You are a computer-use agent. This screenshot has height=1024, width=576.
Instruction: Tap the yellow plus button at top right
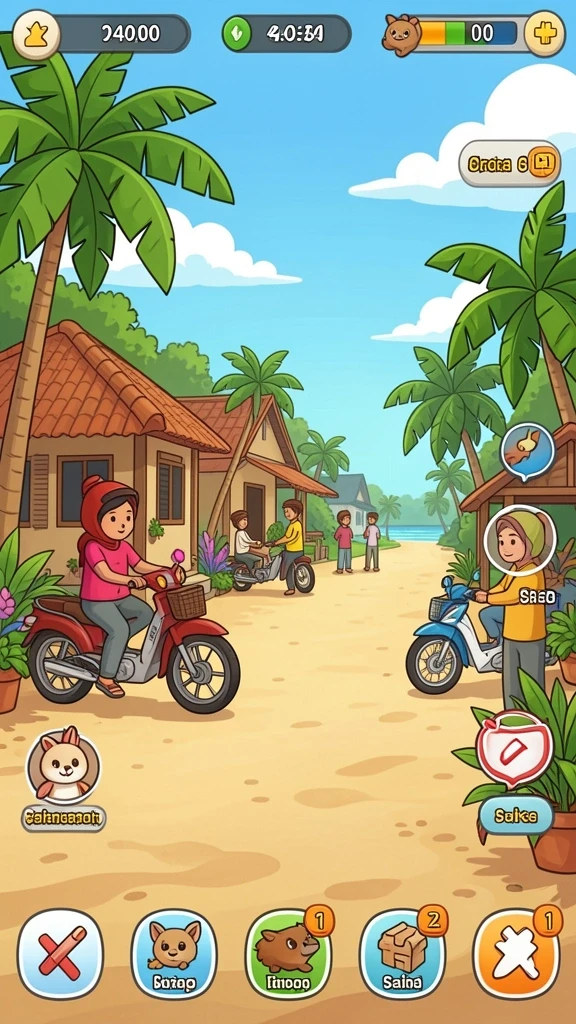(x=545, y=33)
